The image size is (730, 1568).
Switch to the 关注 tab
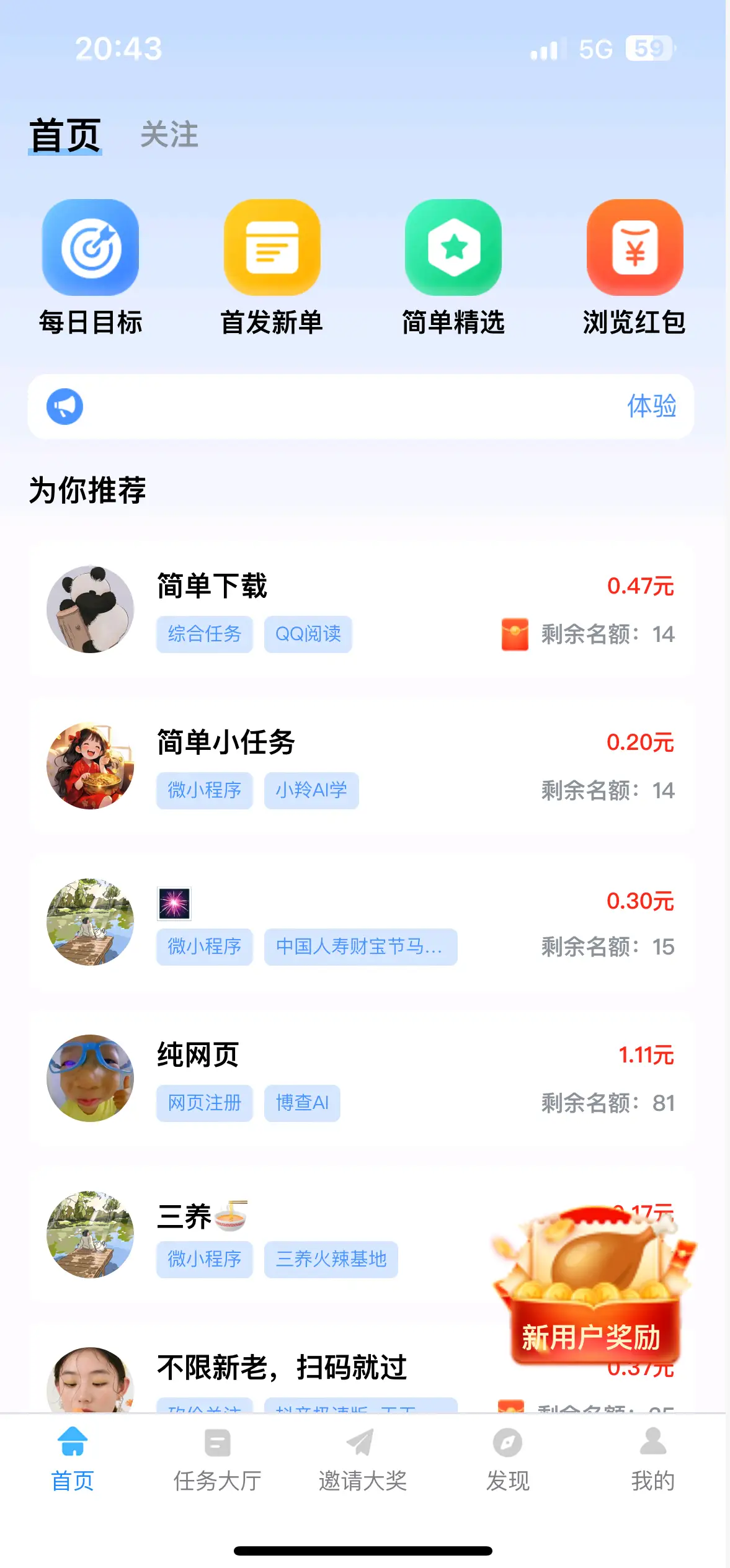[169, 135]
